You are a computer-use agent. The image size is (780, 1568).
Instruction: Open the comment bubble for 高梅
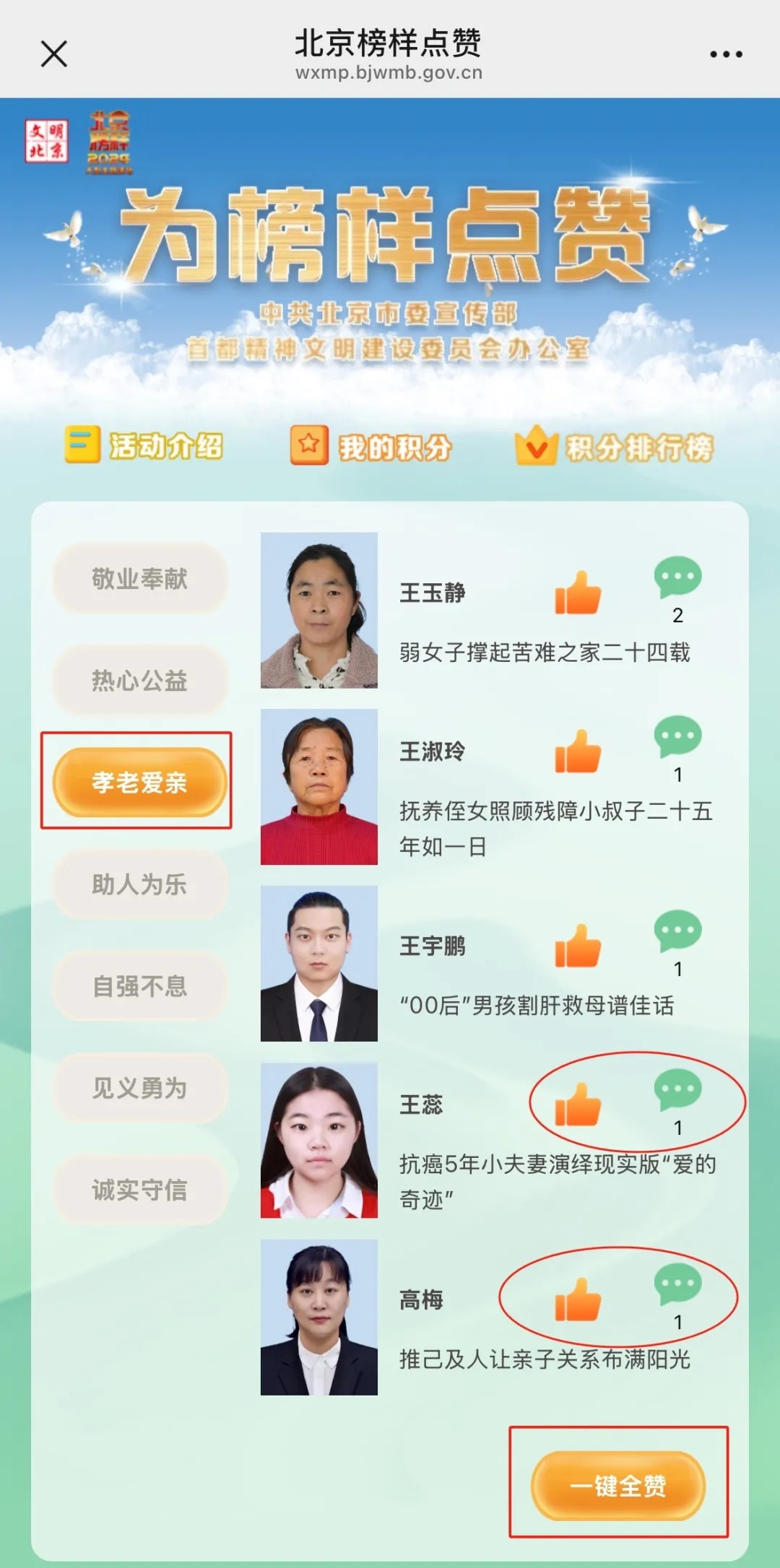click(677, 1285)
